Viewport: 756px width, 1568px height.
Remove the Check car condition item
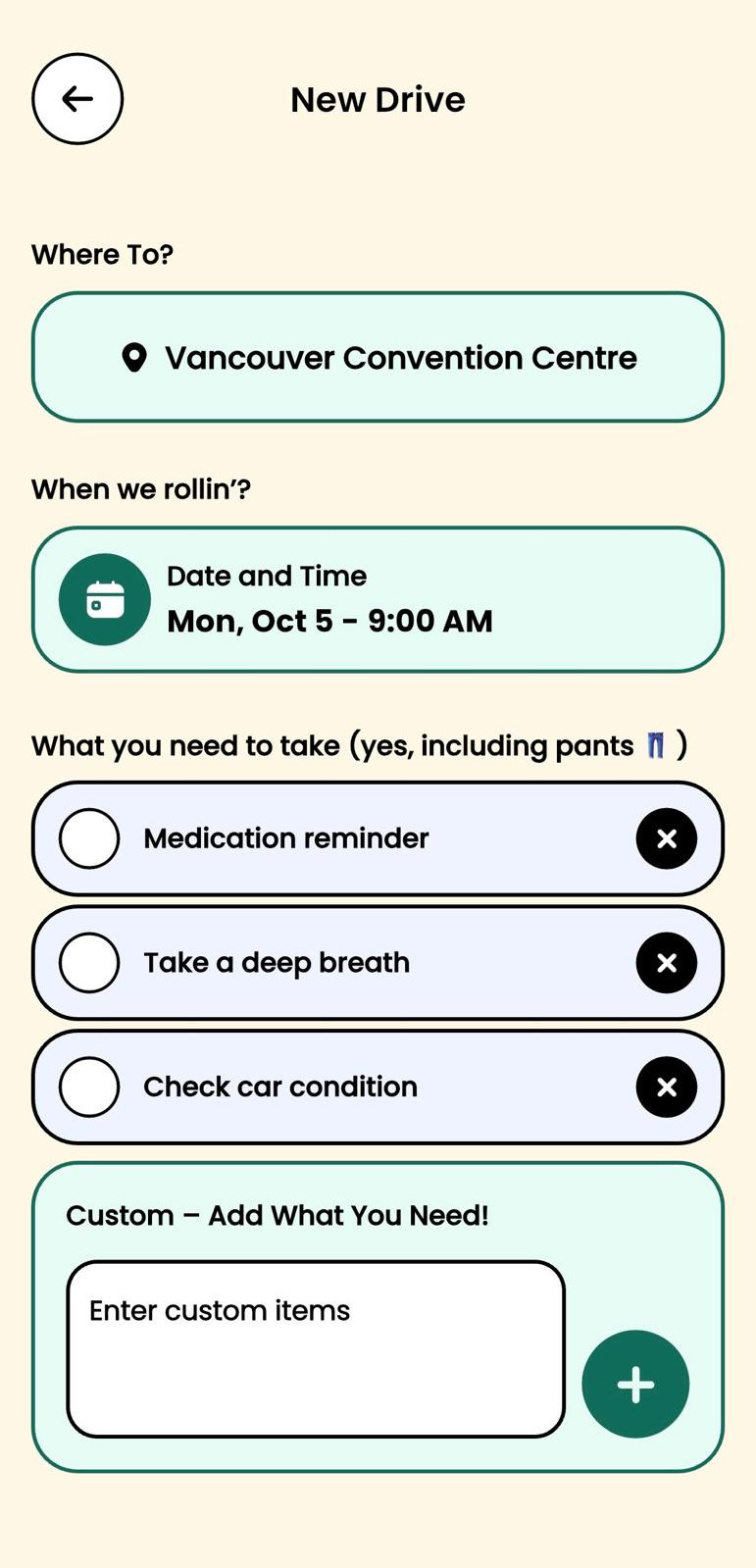(667, 1087)
